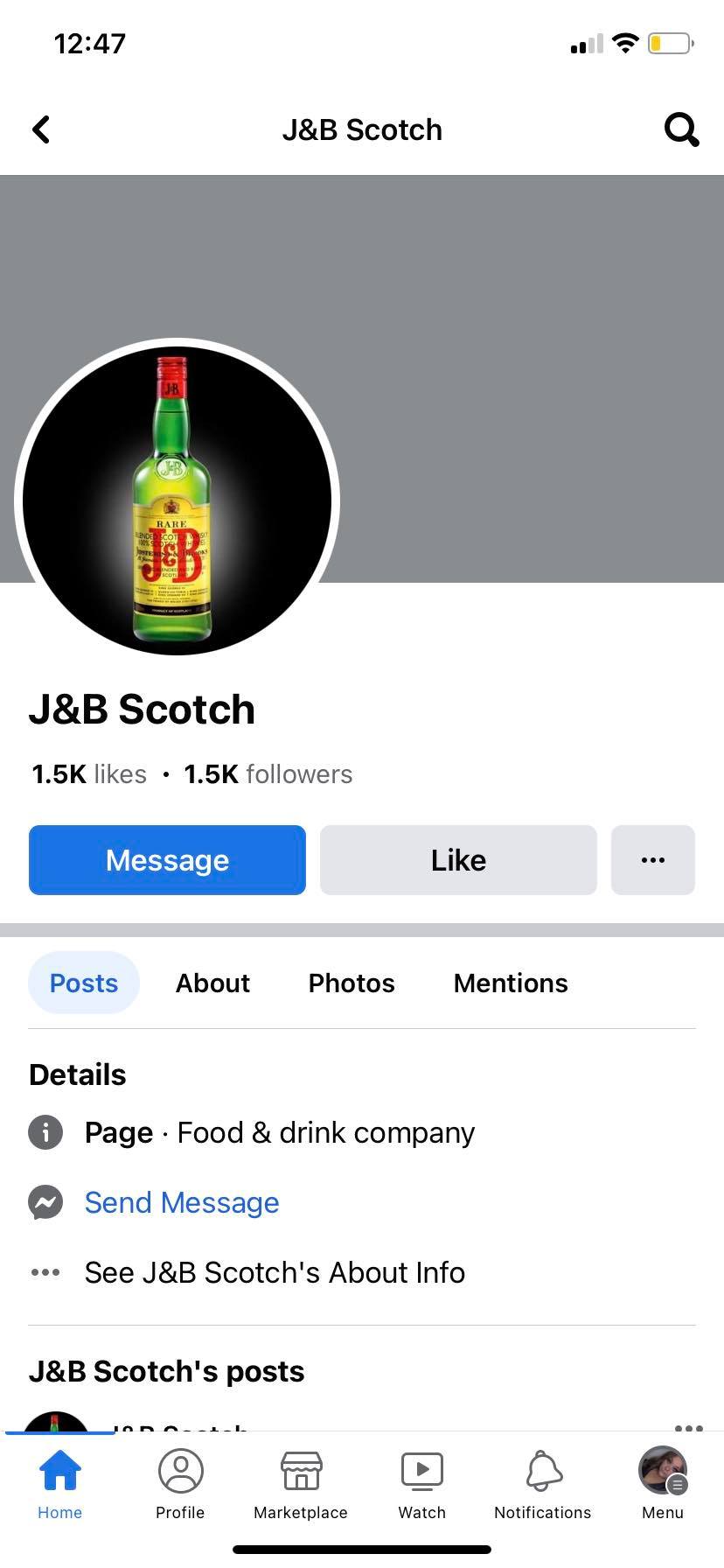Select the Posts tab
Viewport: 724px width, 1568px height.
pyautogui.click(x=83, y=983)
